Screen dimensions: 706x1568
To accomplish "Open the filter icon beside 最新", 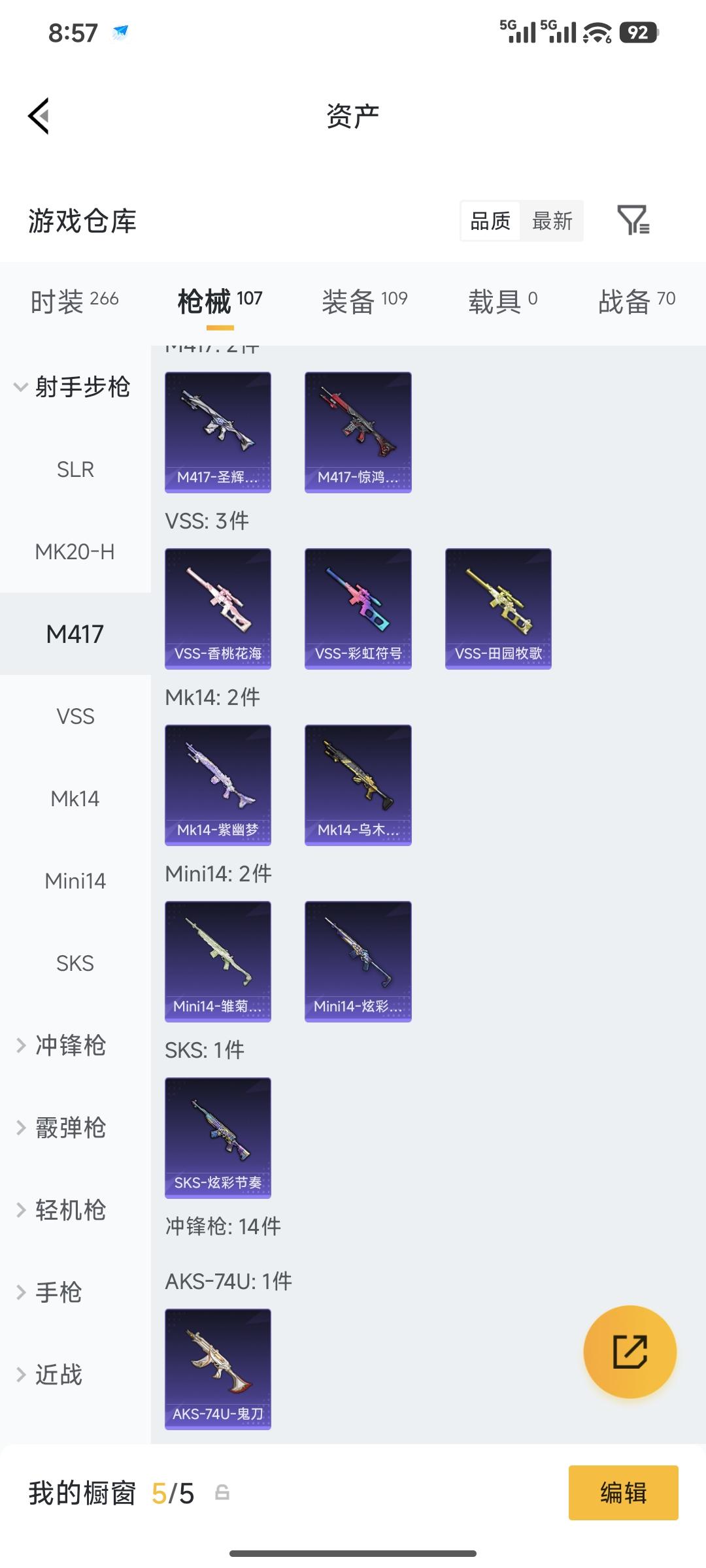I will [633, 220].
